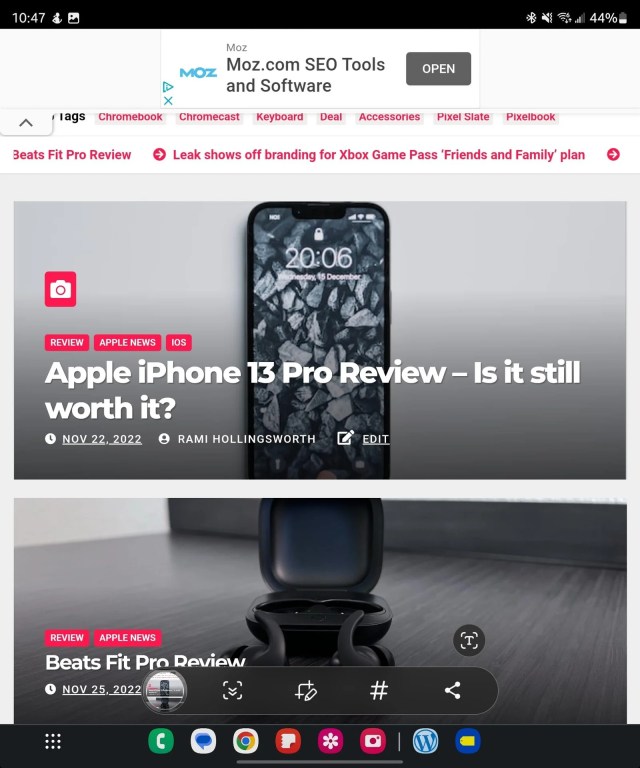
Task: Launch Chrome from the taskbar
Action: click(x=245, y=741)
